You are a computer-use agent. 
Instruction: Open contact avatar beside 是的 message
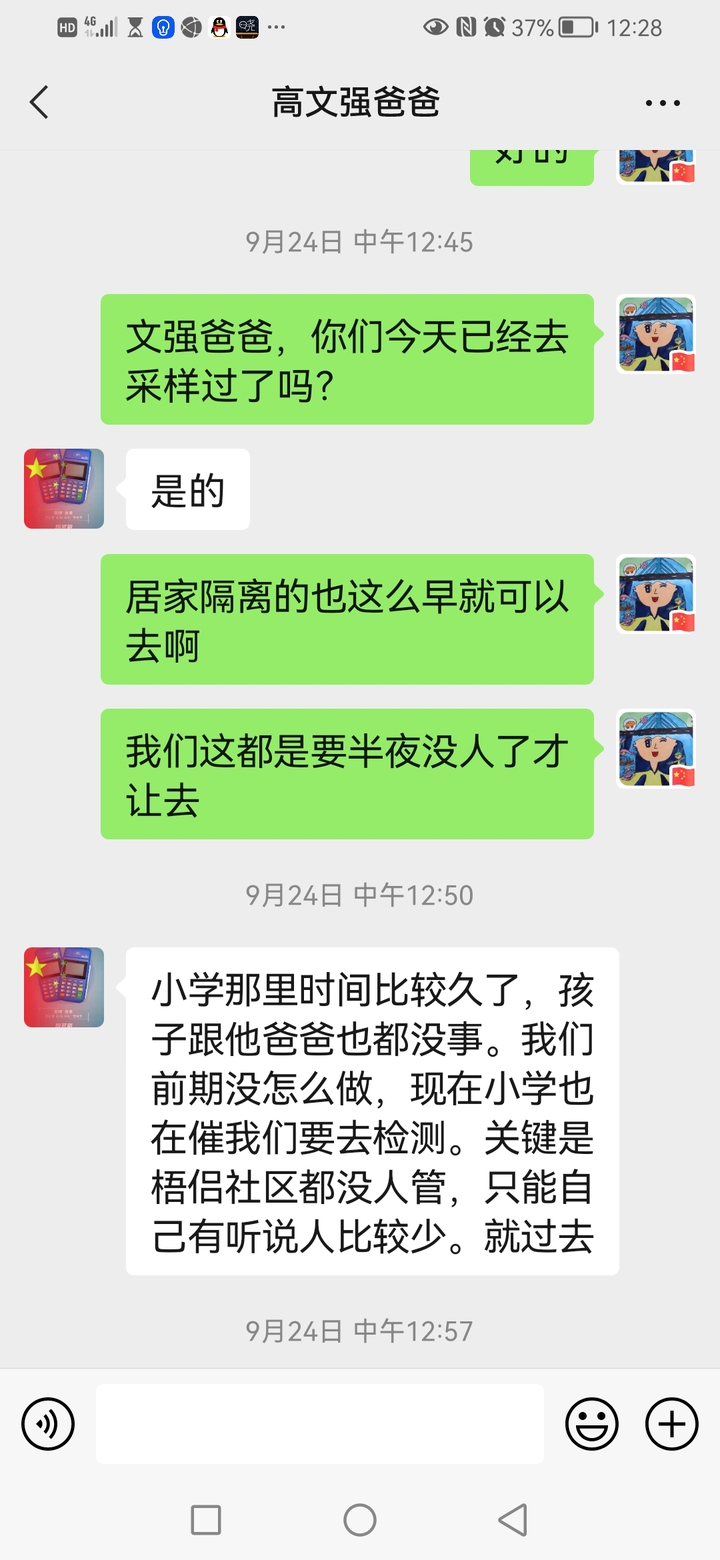point(64,489)
